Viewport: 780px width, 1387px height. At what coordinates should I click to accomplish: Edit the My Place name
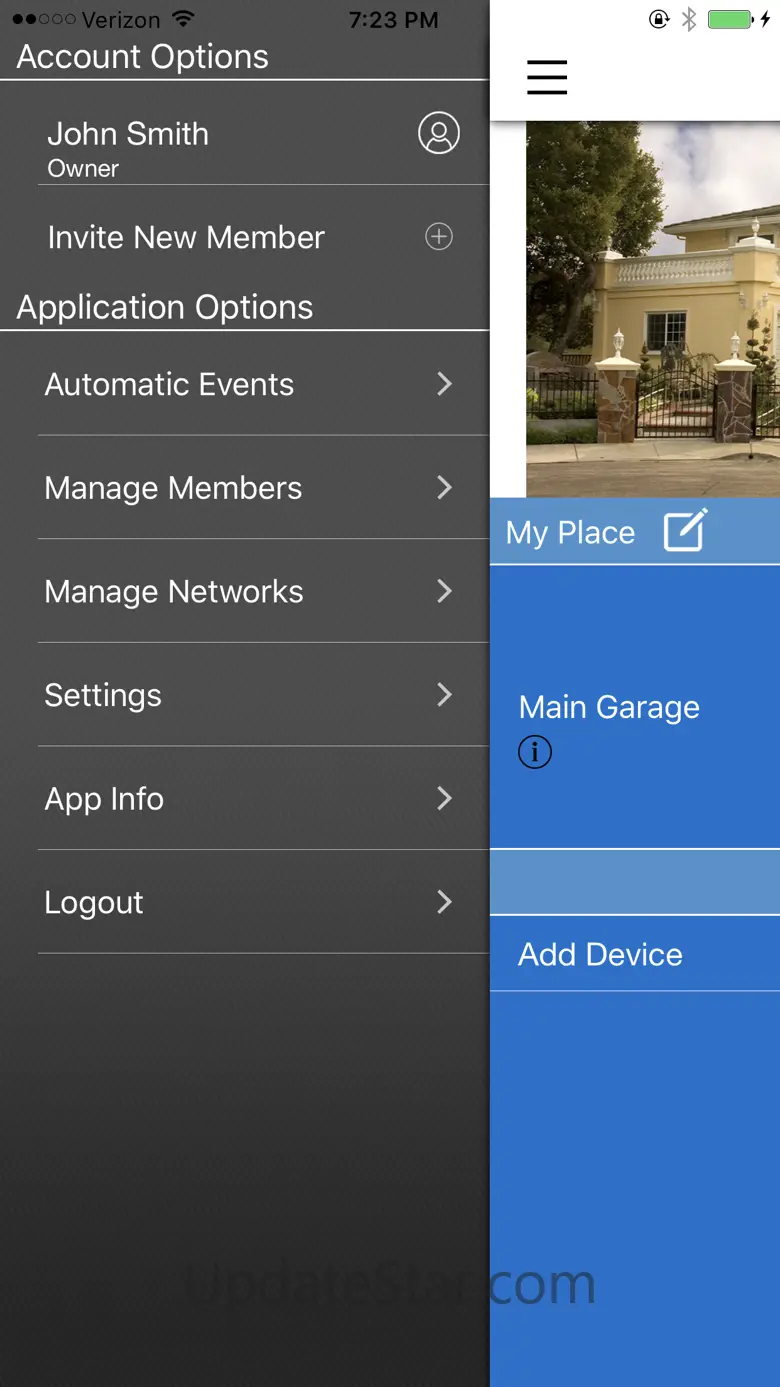pyautogui.click(x=685, y=531)
